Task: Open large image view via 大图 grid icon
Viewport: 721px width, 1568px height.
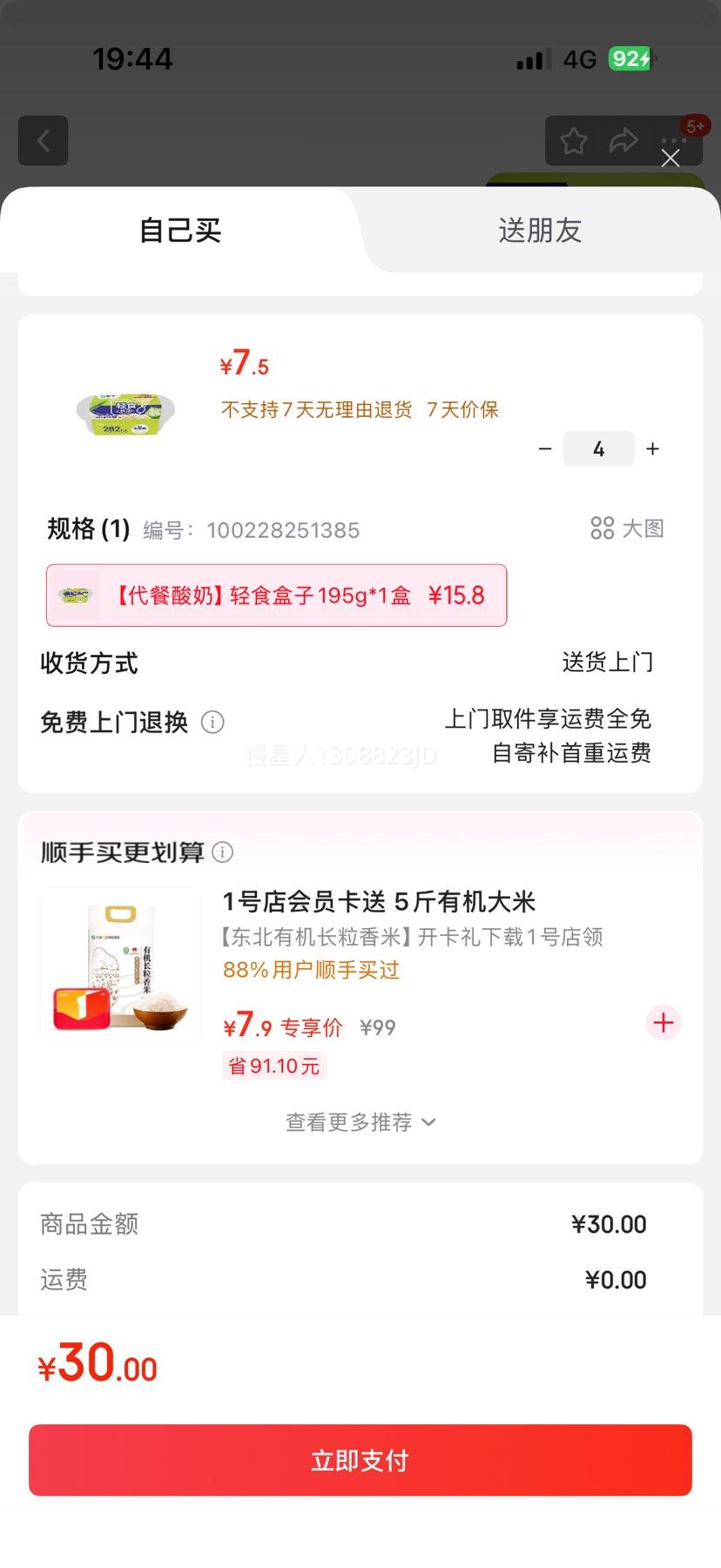Action: point(629,528)
